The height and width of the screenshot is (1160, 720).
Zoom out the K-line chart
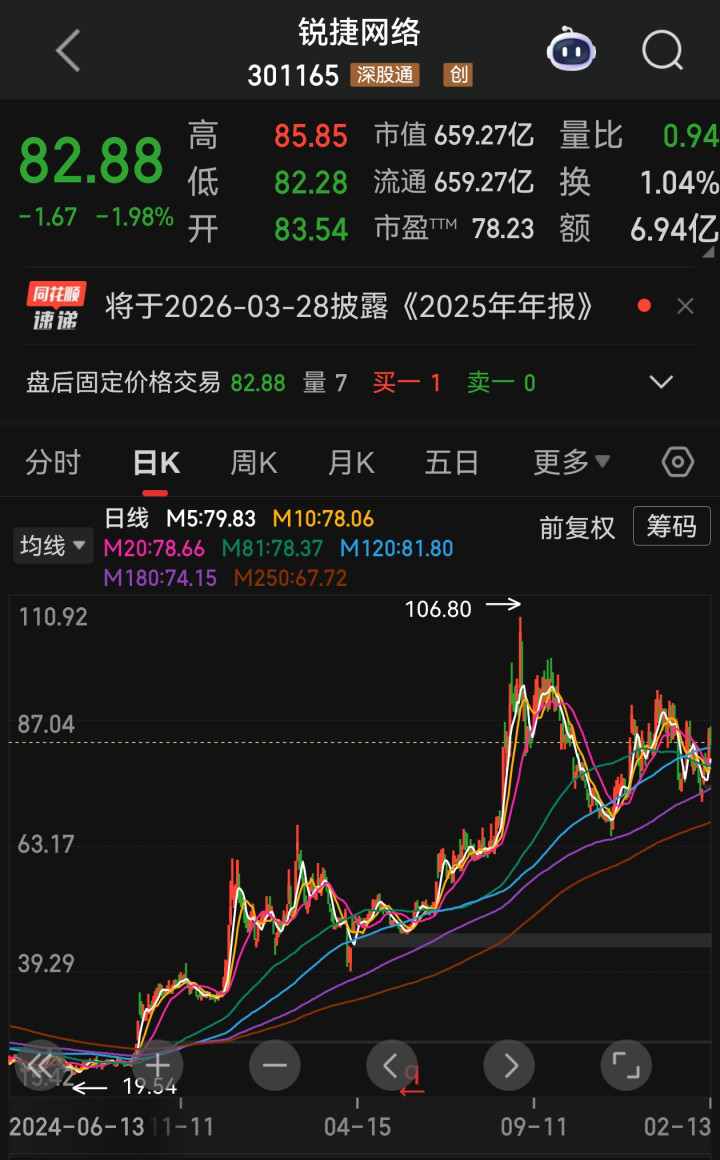coord(275,1066)
